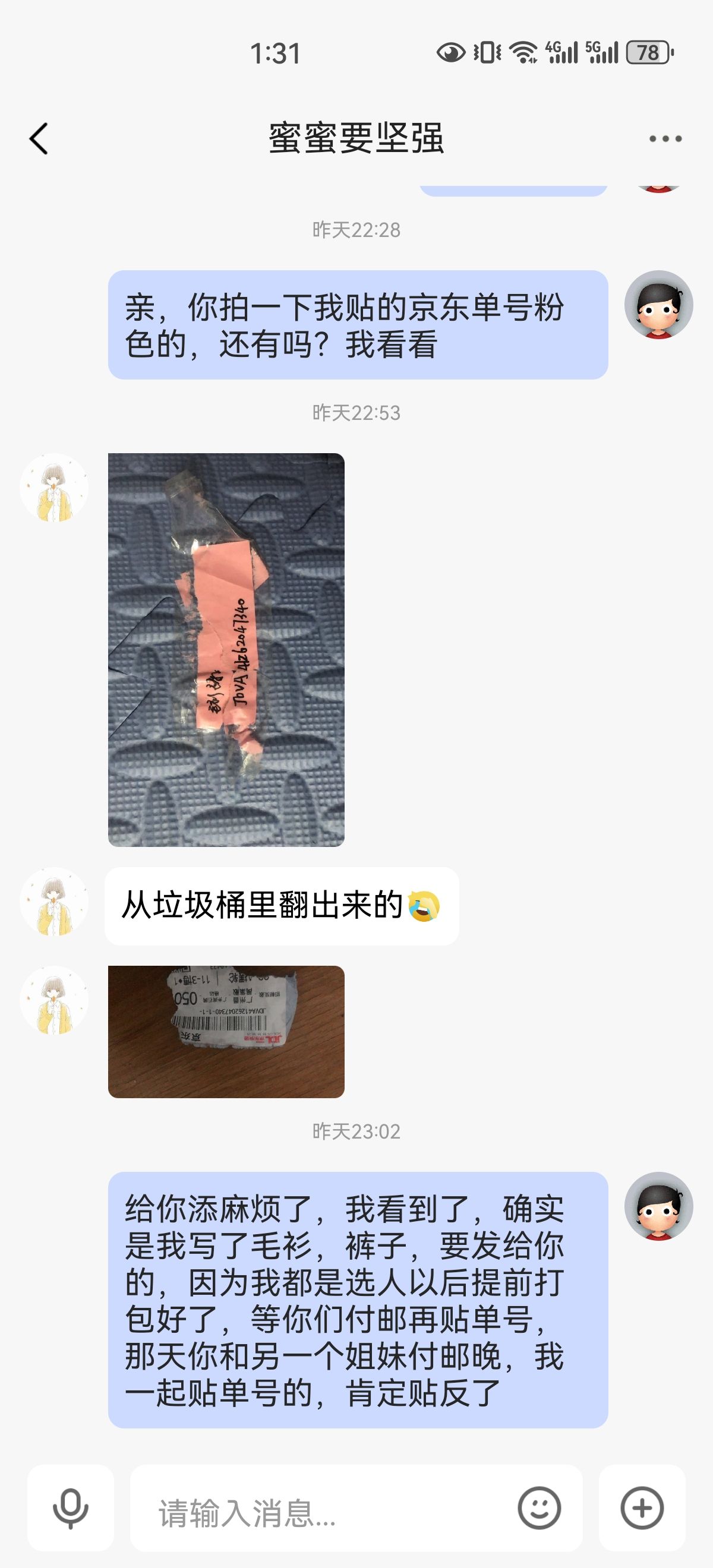
Task: Tap the voice message microphone
Action: [71, 1509]
